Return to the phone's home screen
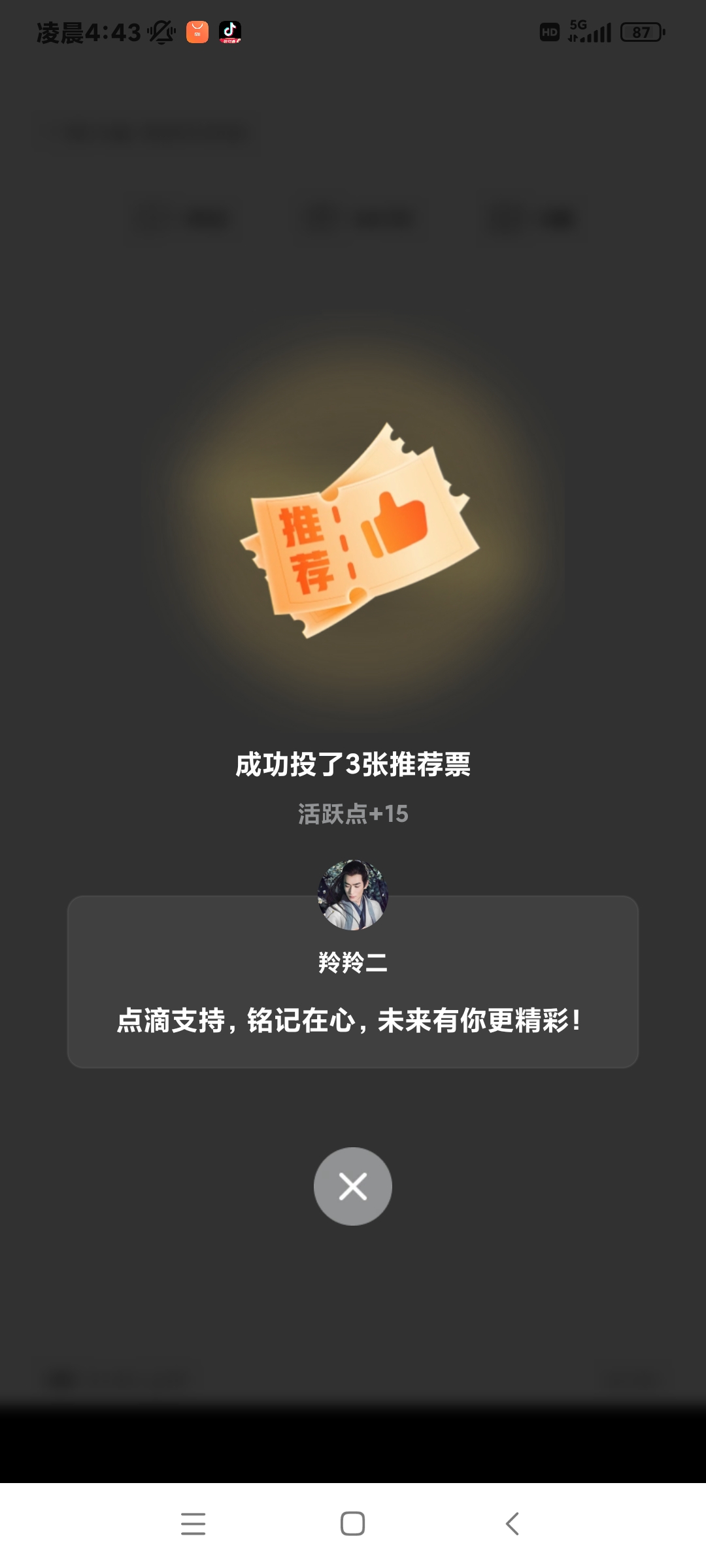This screenshot has height=1568, width=706. coord(353,1524)
